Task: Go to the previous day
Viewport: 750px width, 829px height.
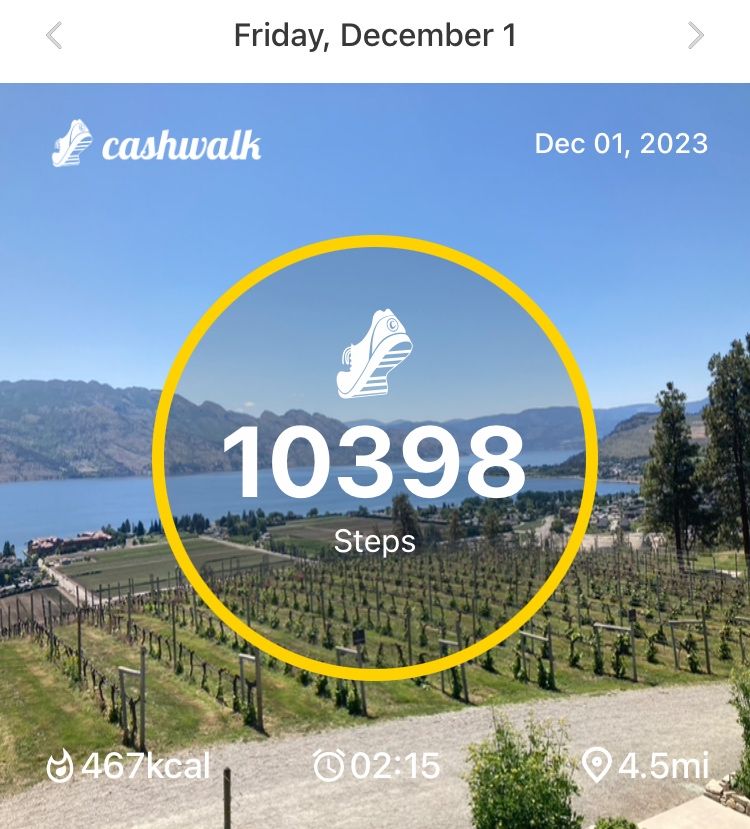Action: (54, 36)
